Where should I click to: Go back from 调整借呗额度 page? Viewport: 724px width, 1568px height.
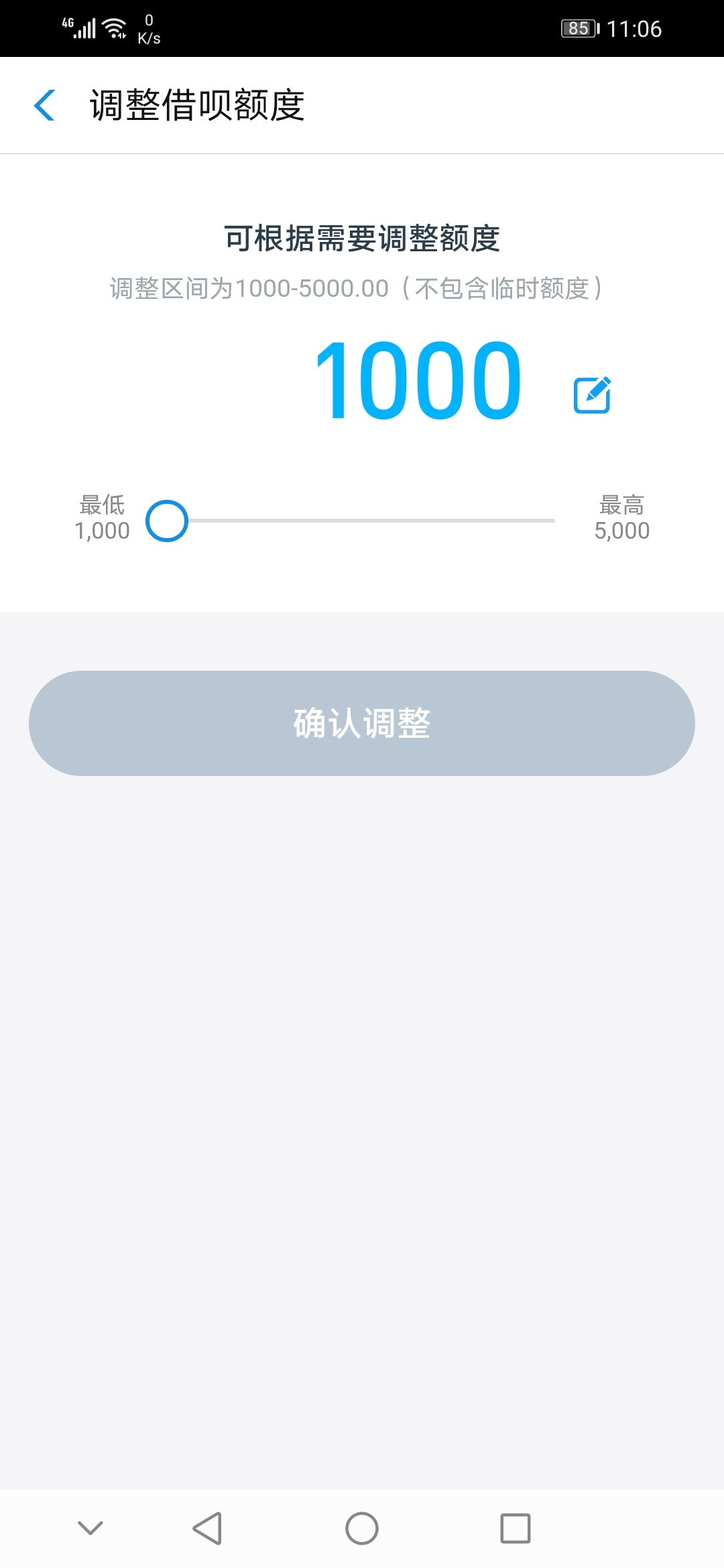[44, 105]
